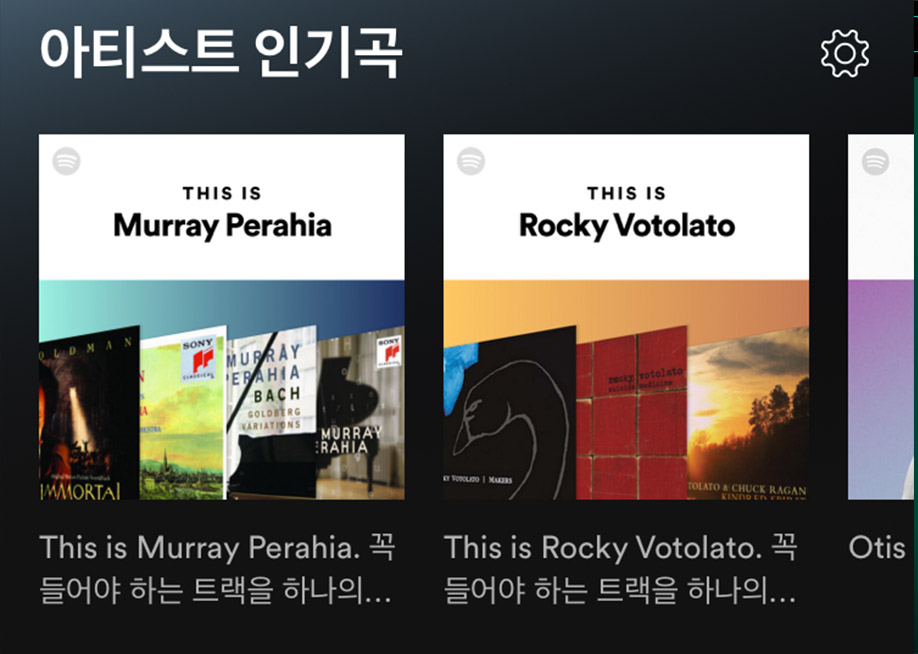
Task: Open the settings gear icon
Action: pos(844,53)
